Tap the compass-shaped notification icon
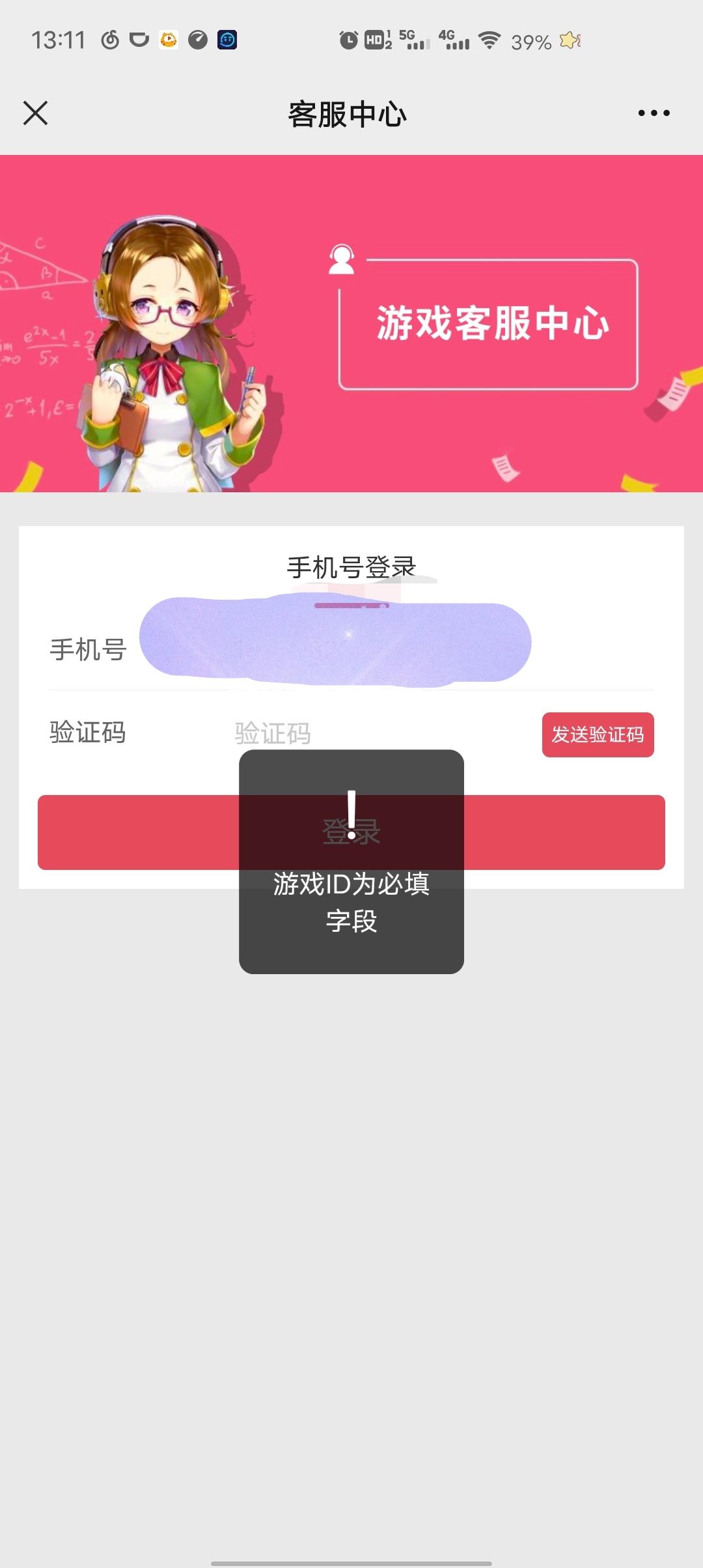 tap(197, 40)
